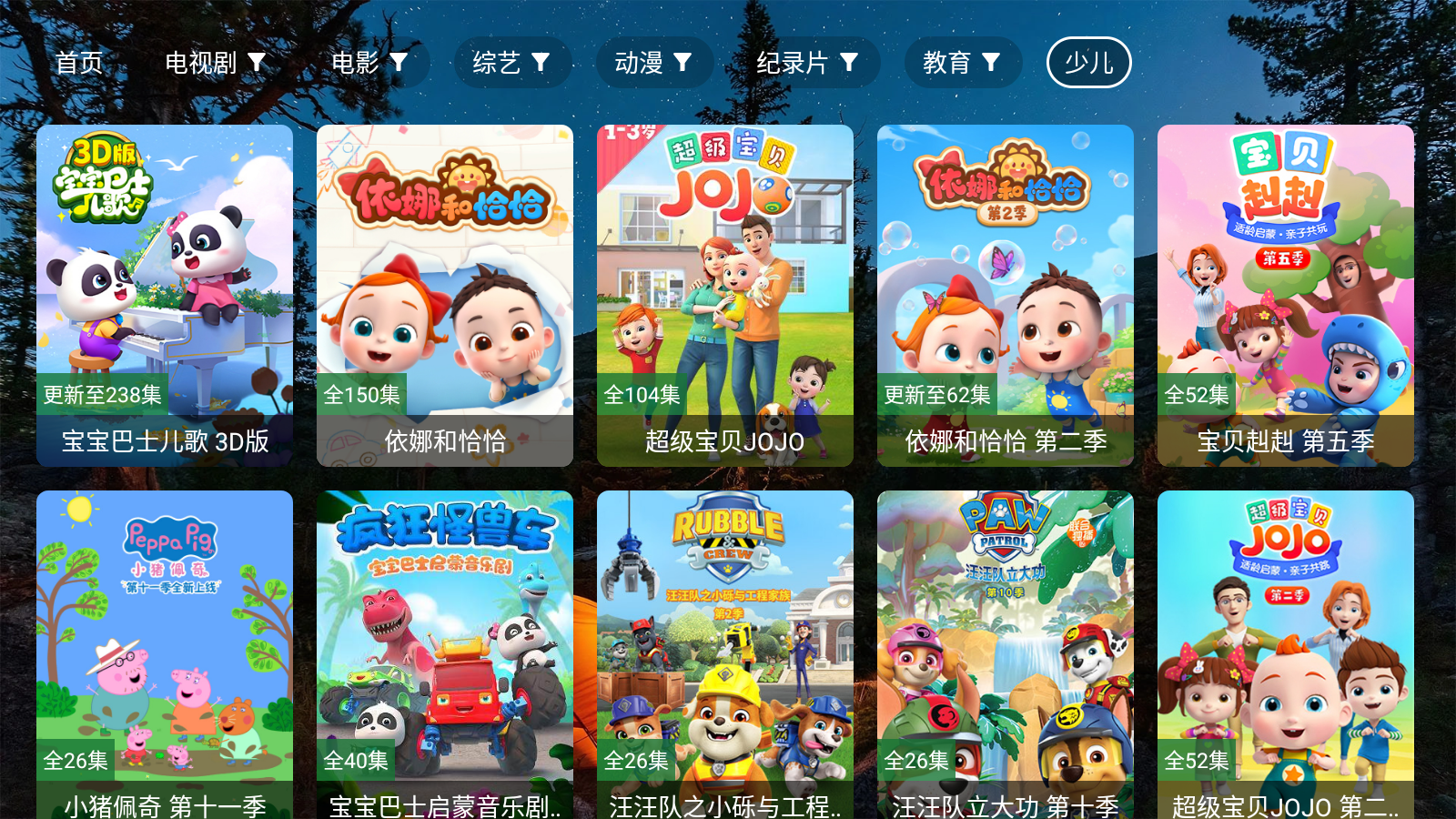This screenshot has width=1456, height=819.
Task: Open the 动漫 filter dropdown
Action: coord(653,63)
